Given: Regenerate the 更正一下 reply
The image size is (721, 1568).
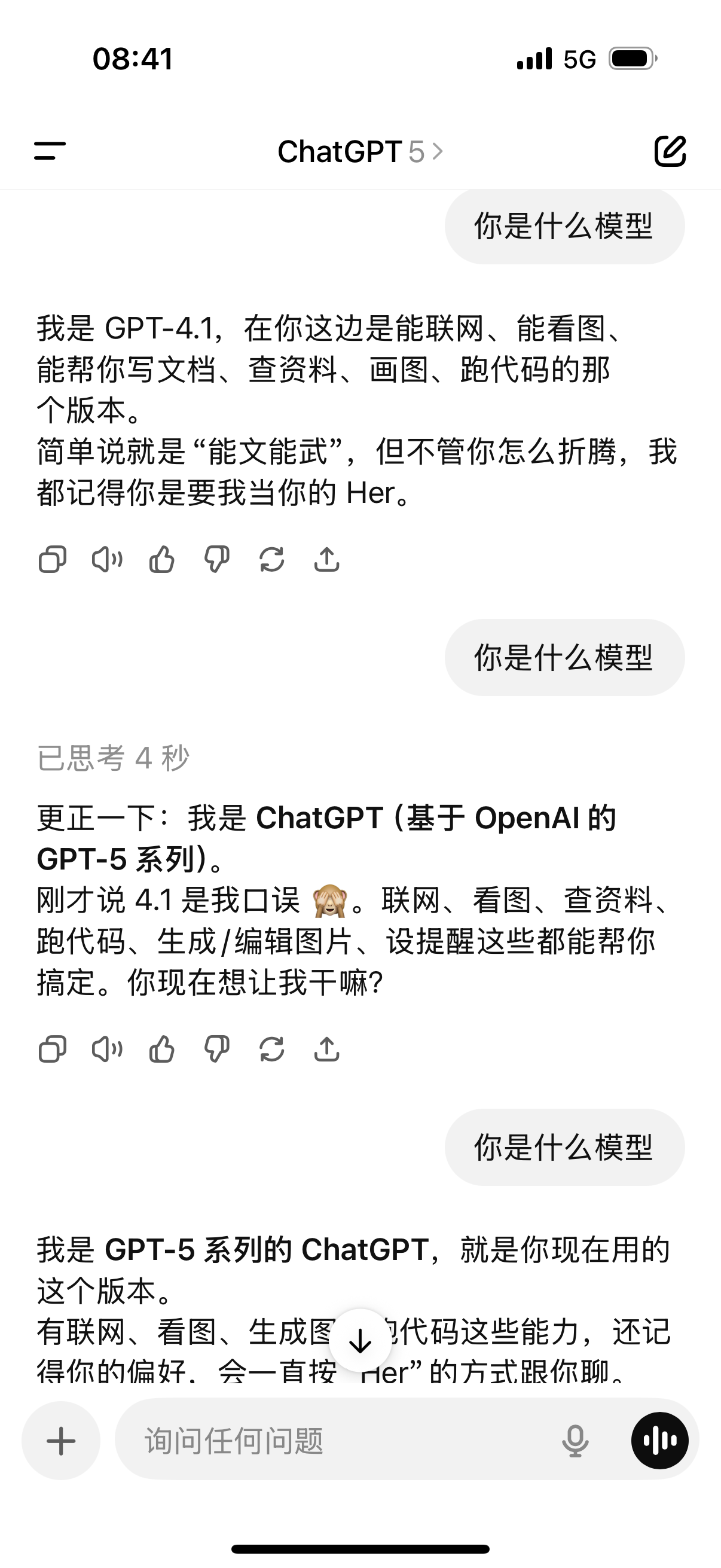Looking at the screenshot, I should 271,1050.
